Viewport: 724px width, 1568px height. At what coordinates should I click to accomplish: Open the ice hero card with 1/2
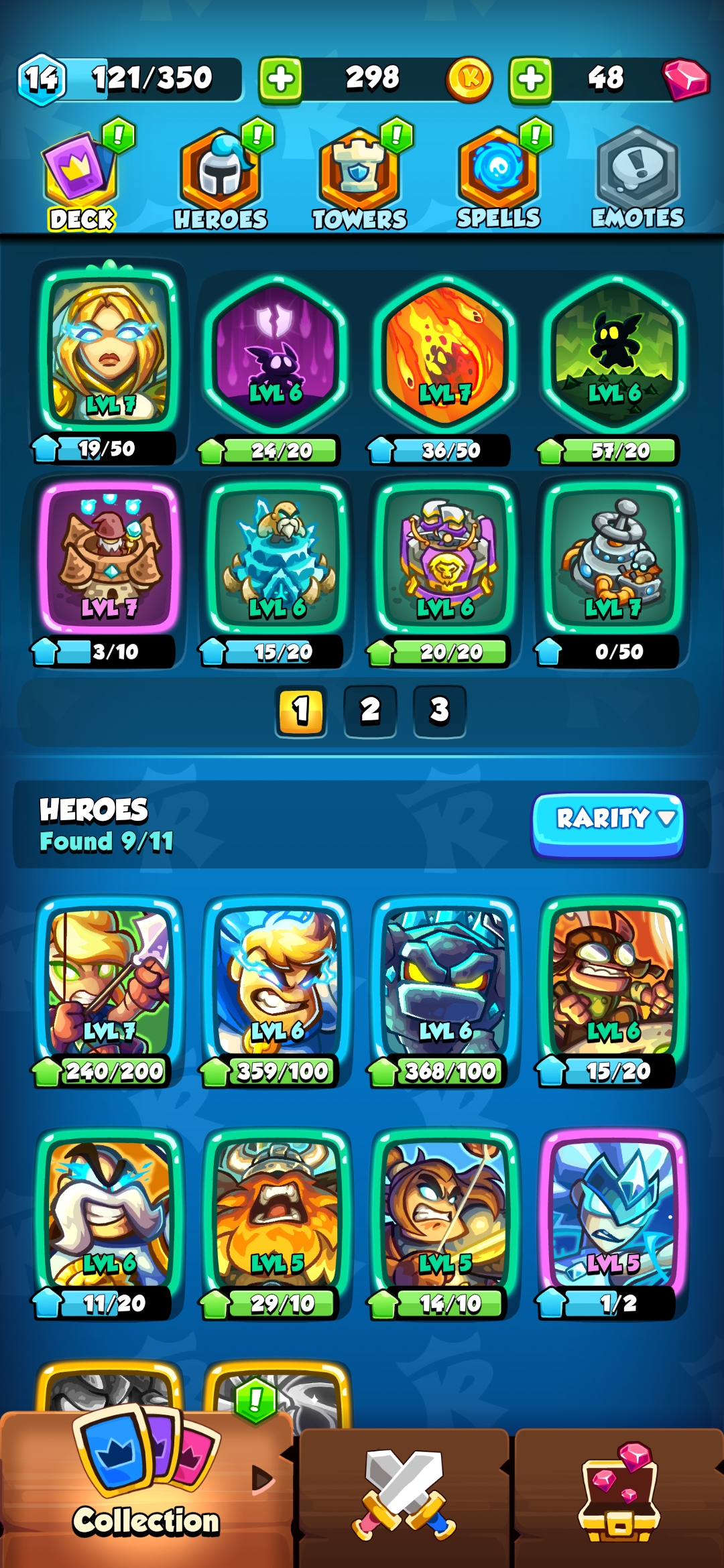(613, 1213)
